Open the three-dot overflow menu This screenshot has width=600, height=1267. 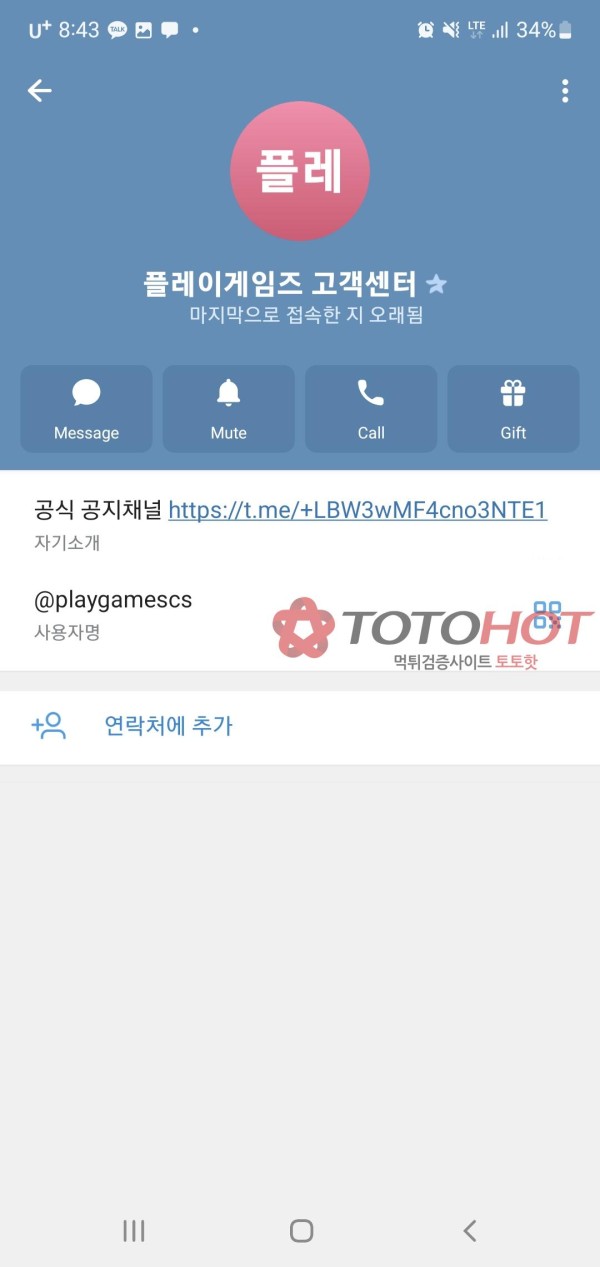point(565,91)
